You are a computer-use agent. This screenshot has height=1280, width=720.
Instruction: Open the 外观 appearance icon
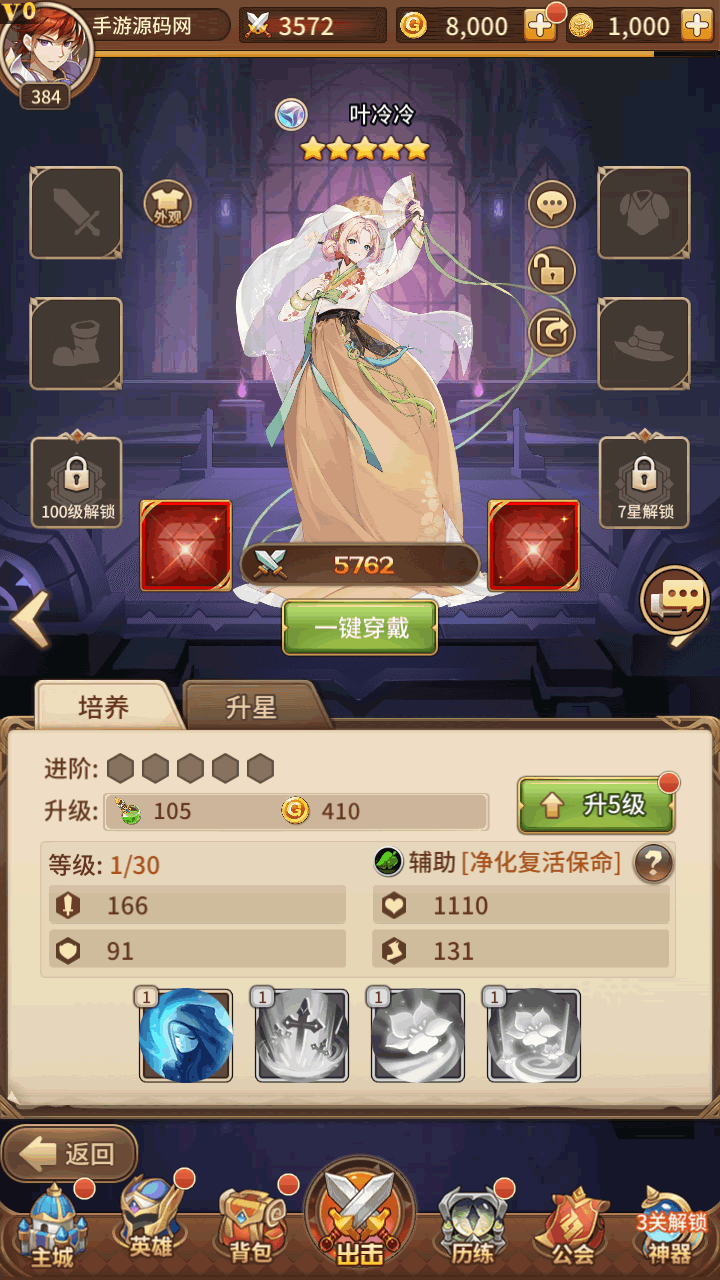click(x=168, y=204)
